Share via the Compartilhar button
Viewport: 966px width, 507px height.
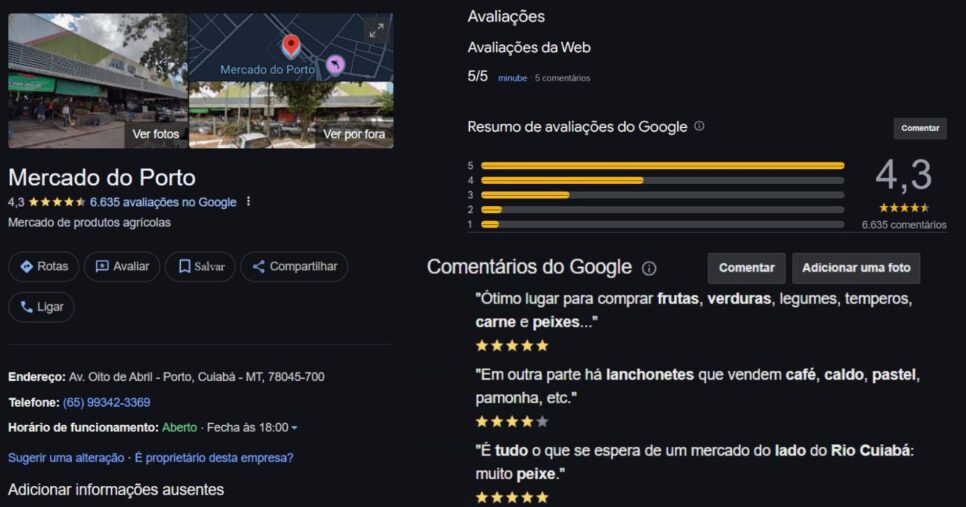click(x=294, y=267)
